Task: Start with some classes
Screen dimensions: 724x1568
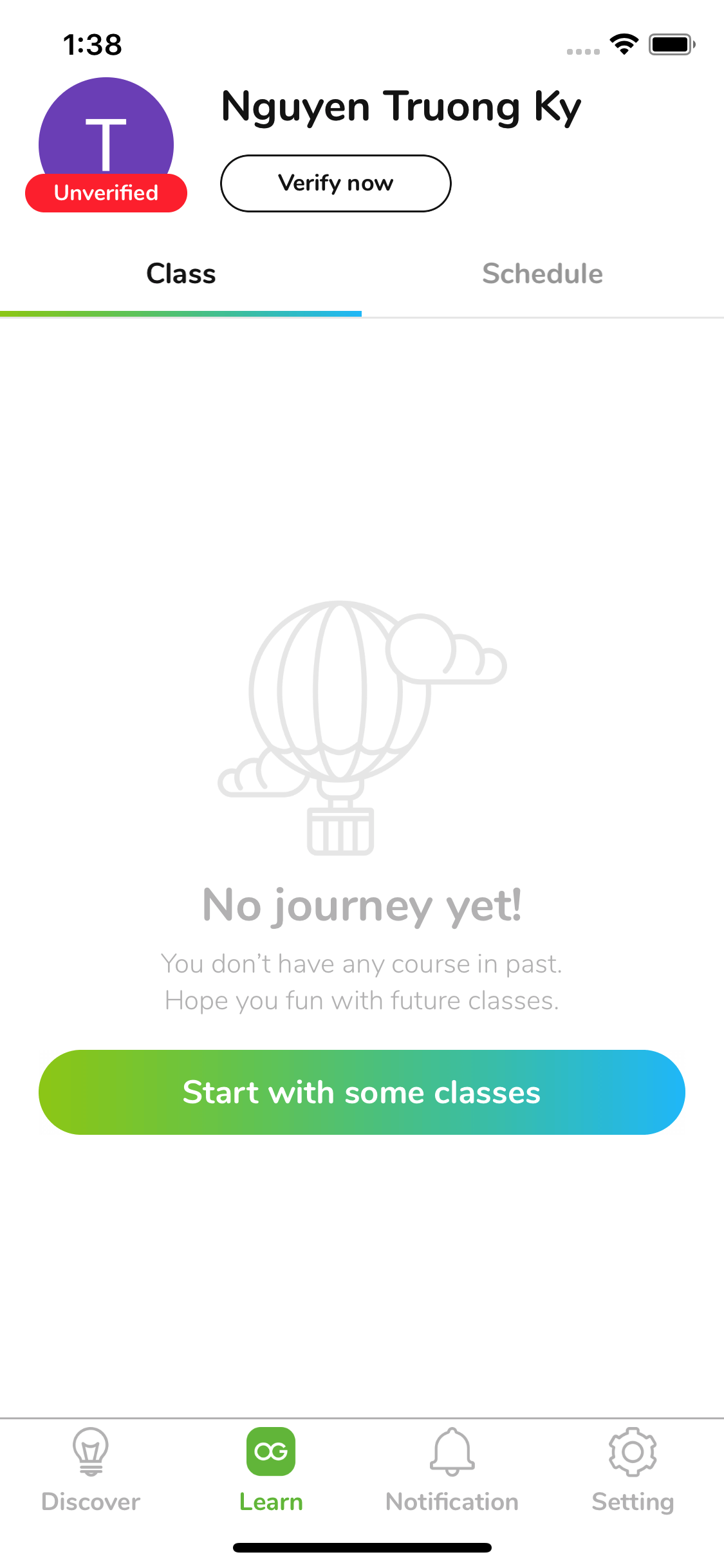Action: [362, 1092]
